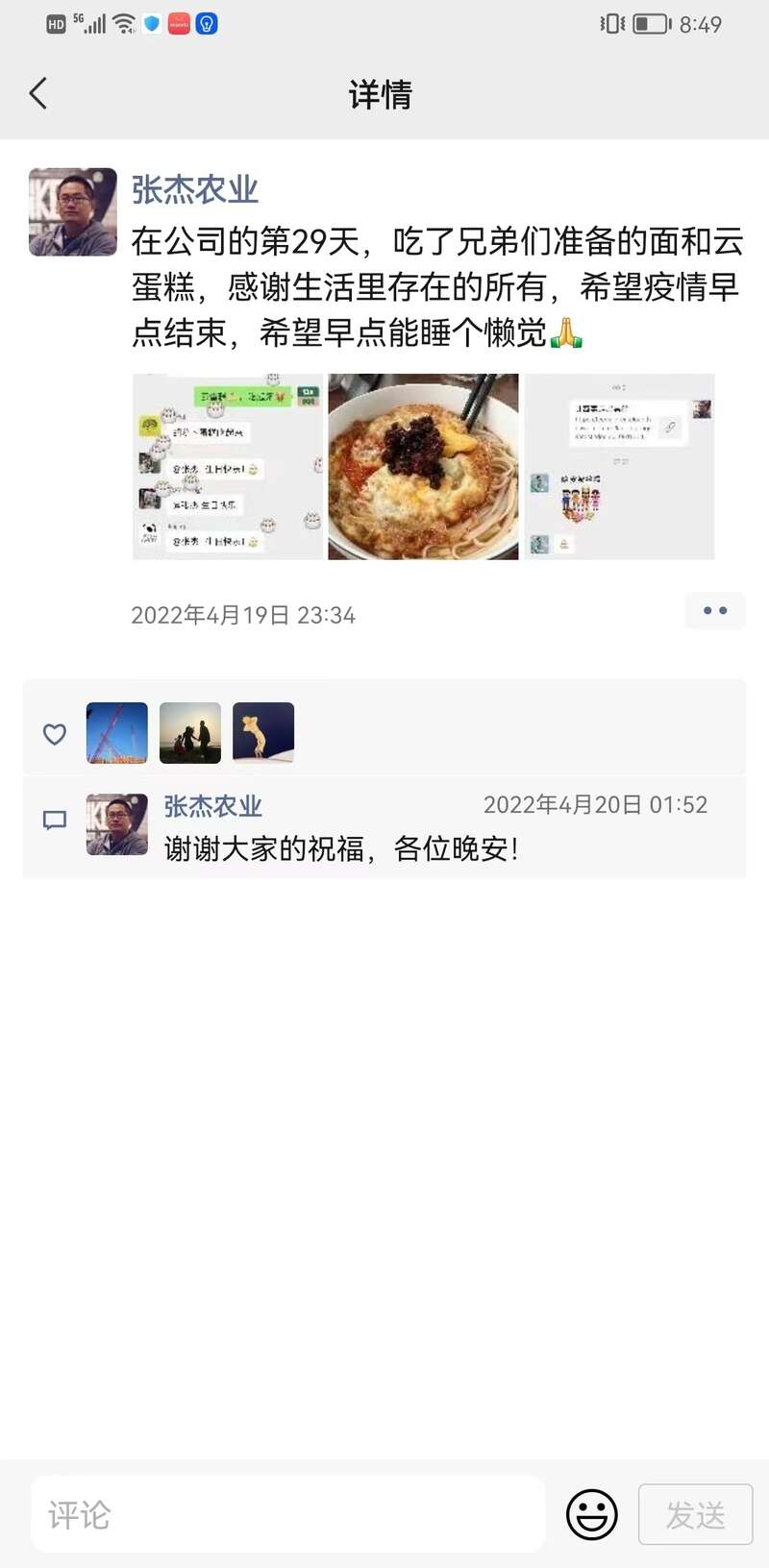Open the two-dot like and comment menu
Image resolution: width=769 pixels, height=1568 pixels.
715,611
